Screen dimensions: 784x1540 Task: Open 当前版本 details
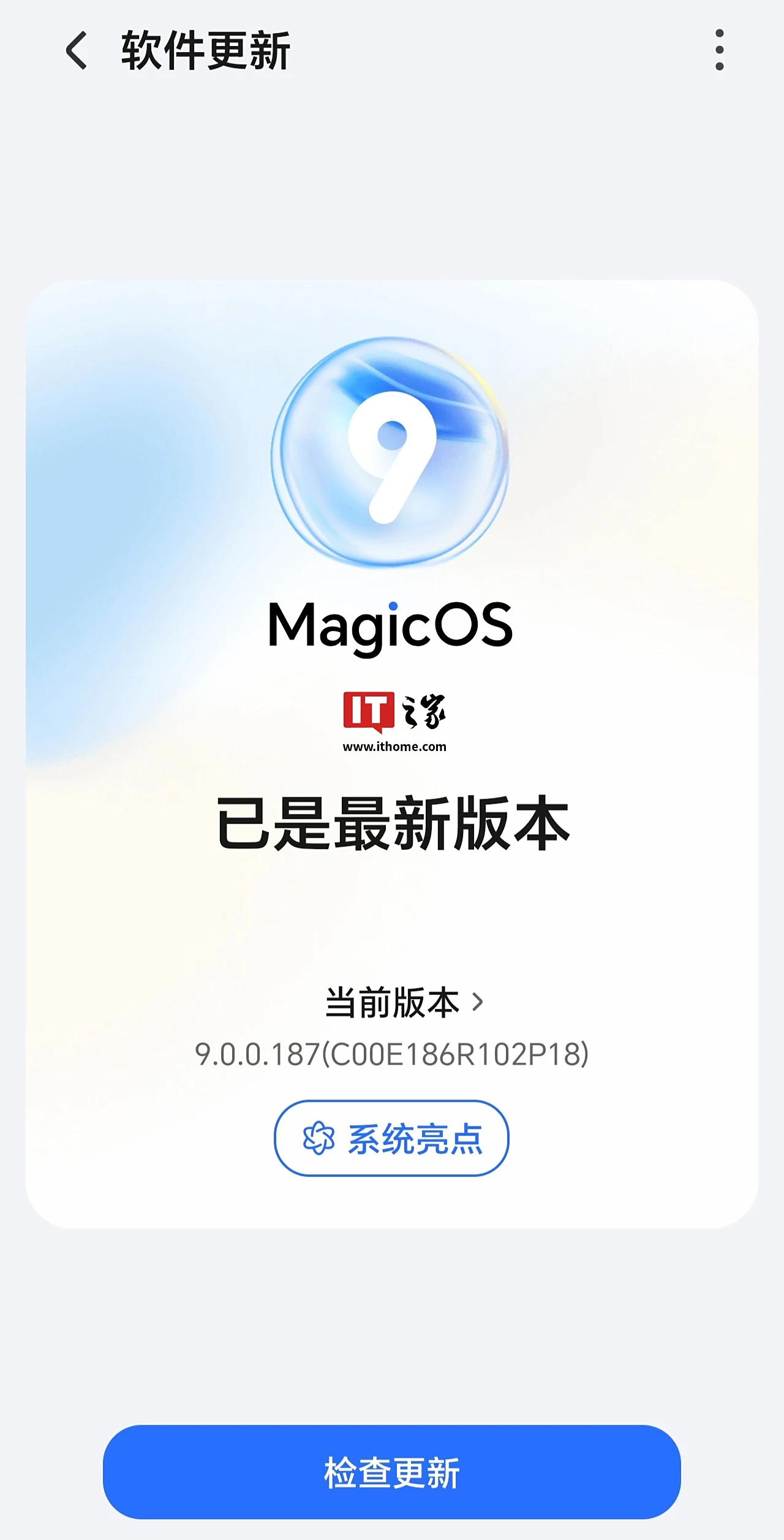click(403, 1003)
